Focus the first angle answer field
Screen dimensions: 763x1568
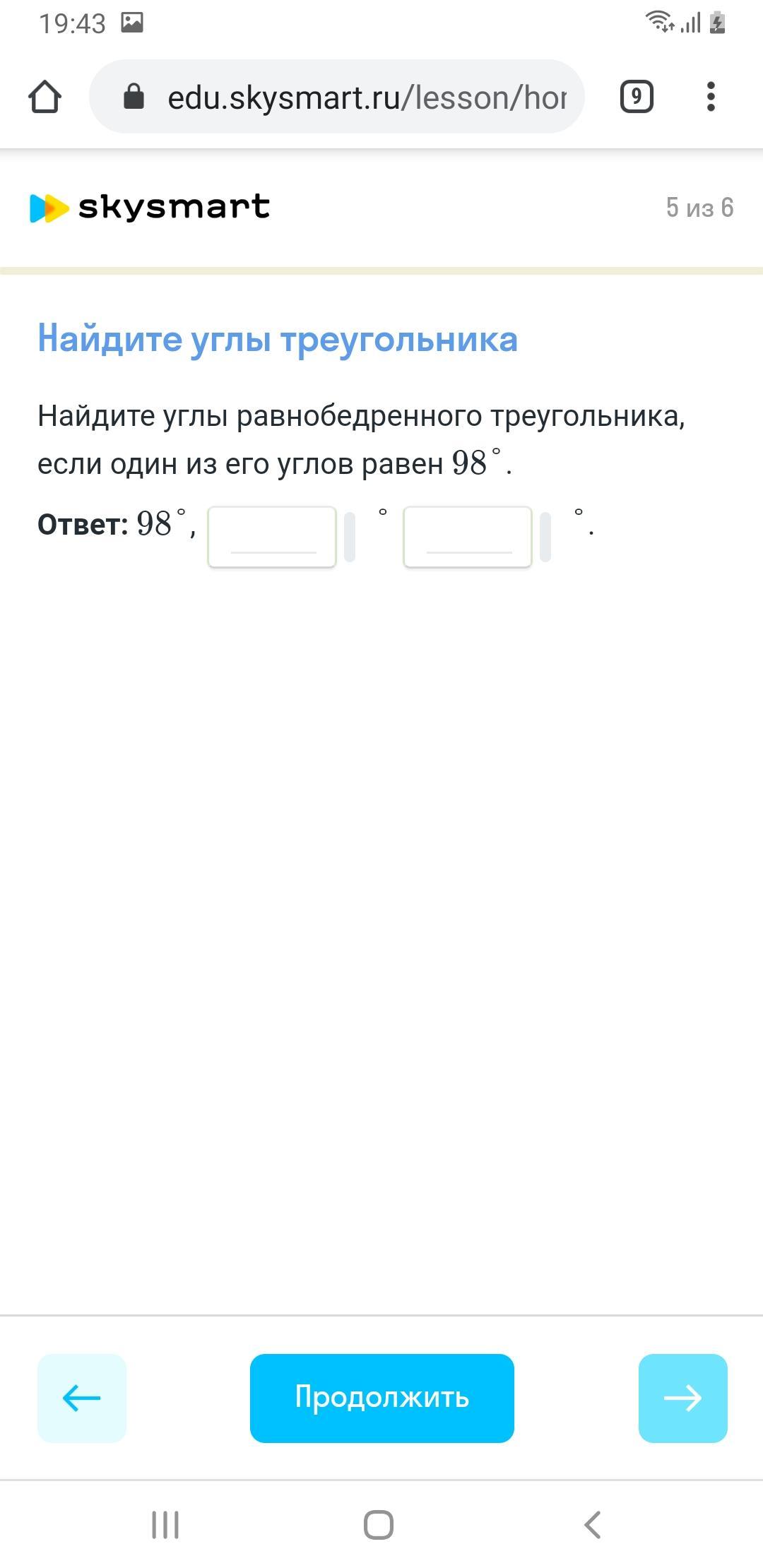tap(272, 537)
